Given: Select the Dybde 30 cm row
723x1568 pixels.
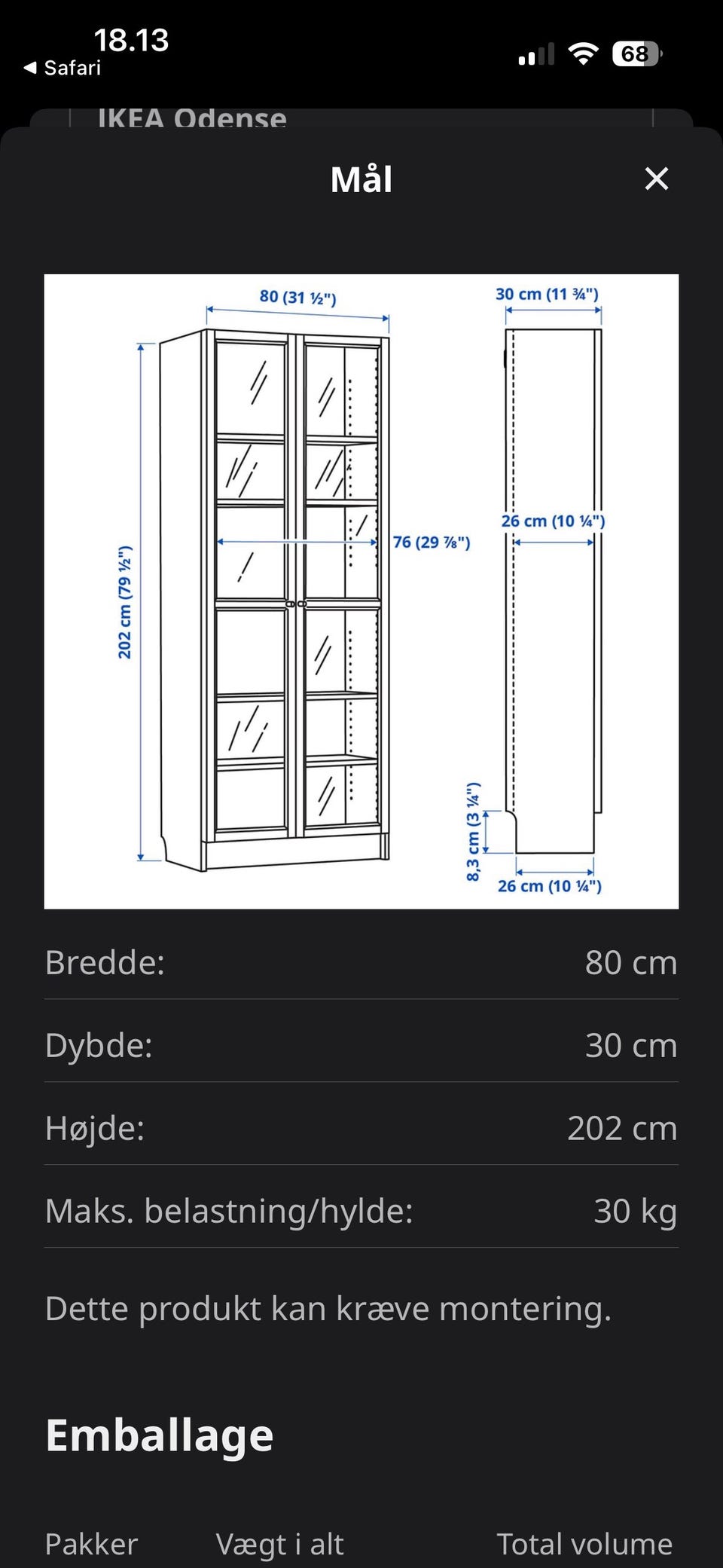Looking at the screenshot, I should (x=361, y=1045).
